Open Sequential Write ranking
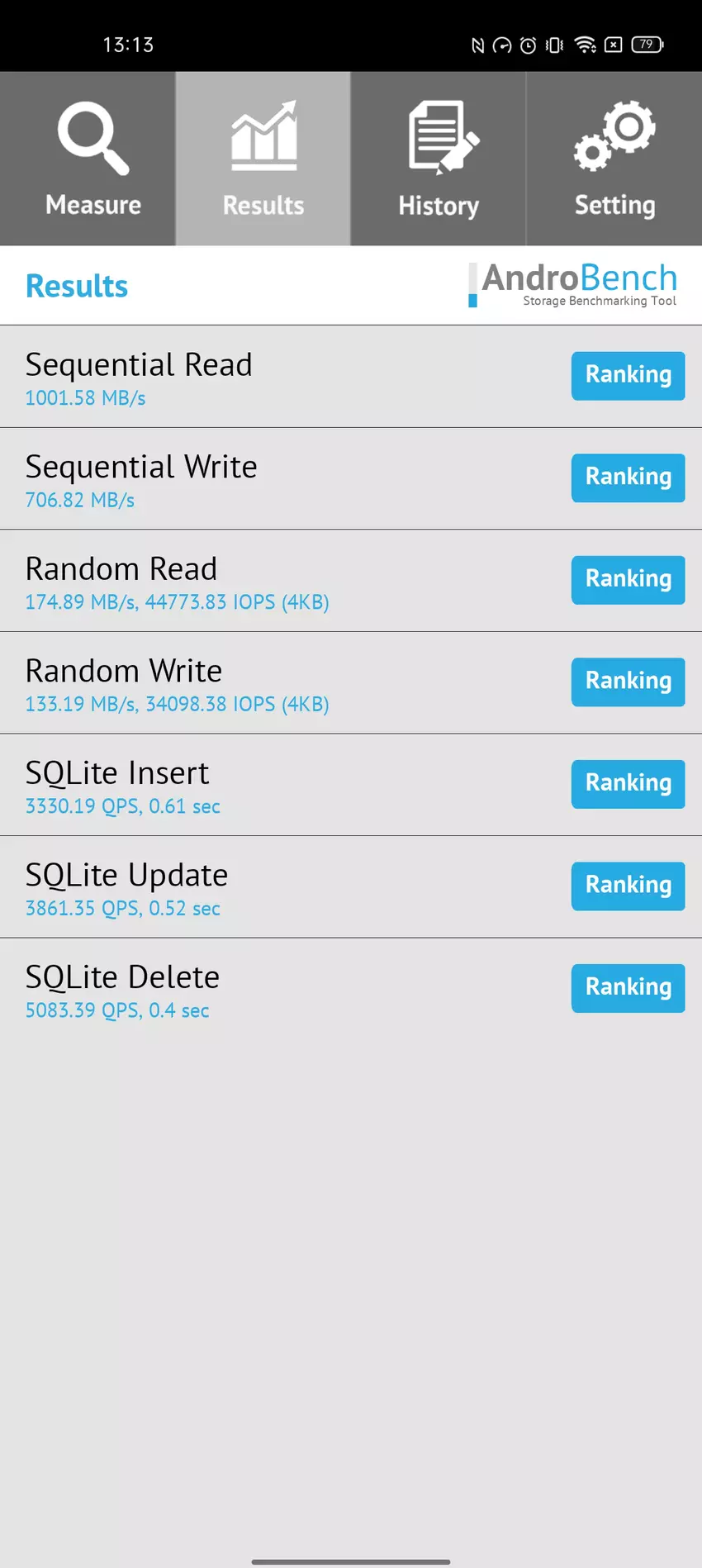 tap(628, 478)
